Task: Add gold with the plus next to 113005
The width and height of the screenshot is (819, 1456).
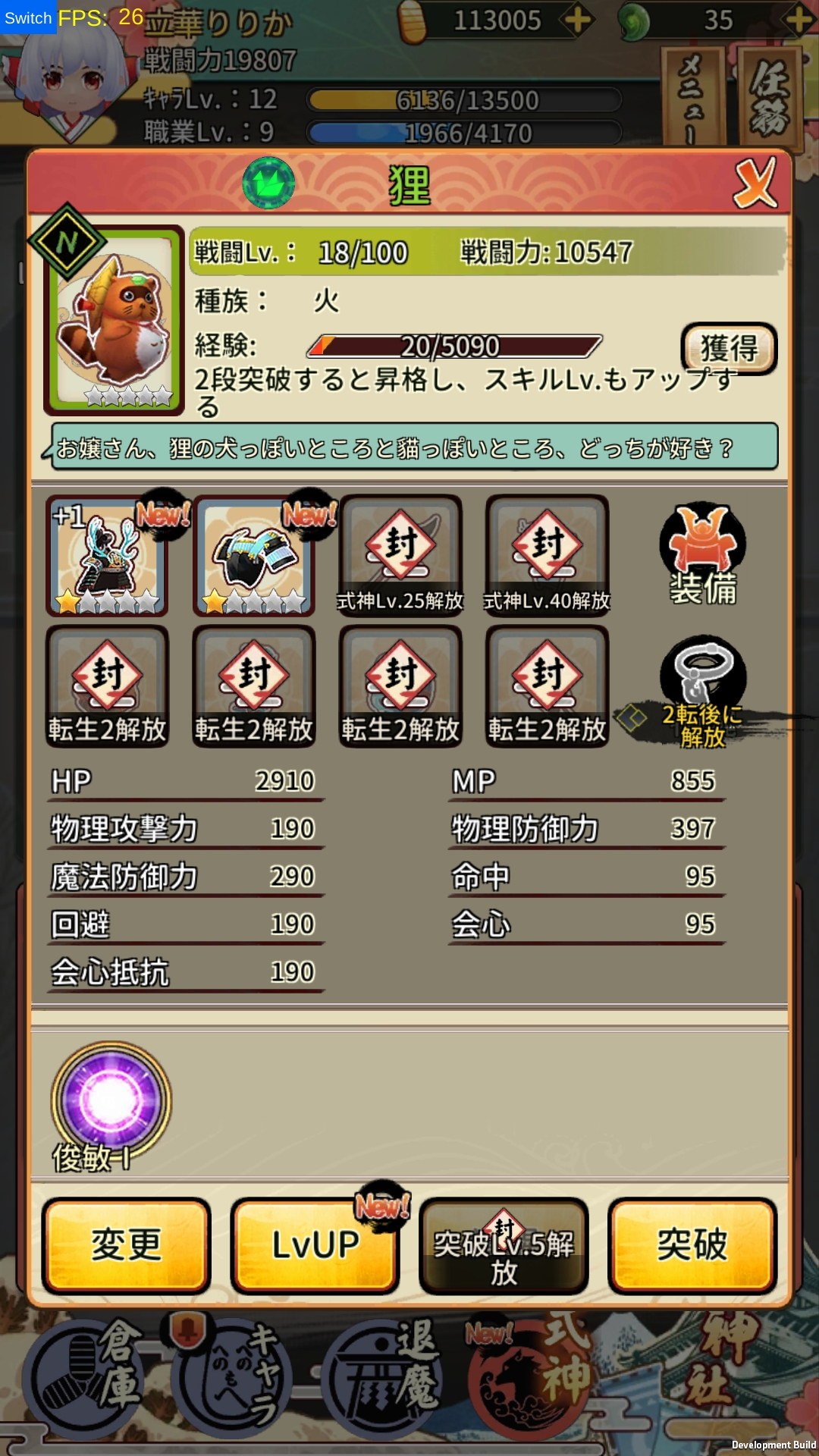Action: [x=578, y=20]
